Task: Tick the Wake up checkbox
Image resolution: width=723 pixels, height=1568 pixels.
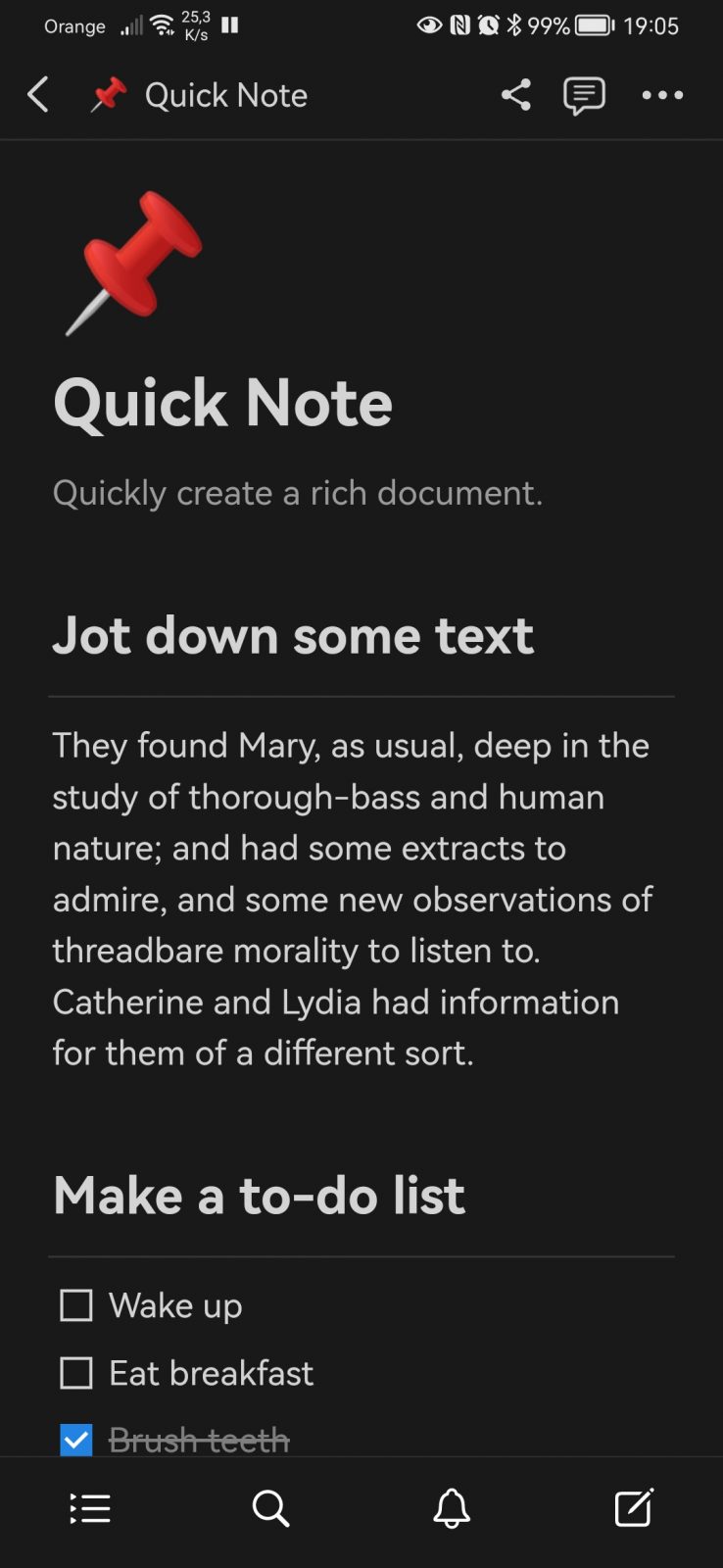Action: coord(76,1305)
